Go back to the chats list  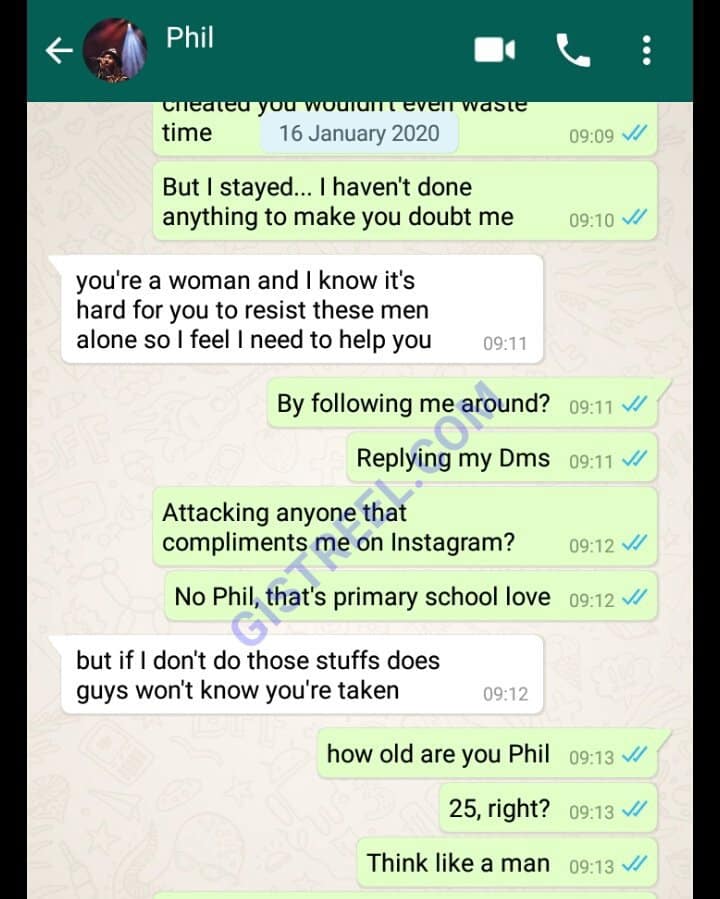[x=59, y=50]
